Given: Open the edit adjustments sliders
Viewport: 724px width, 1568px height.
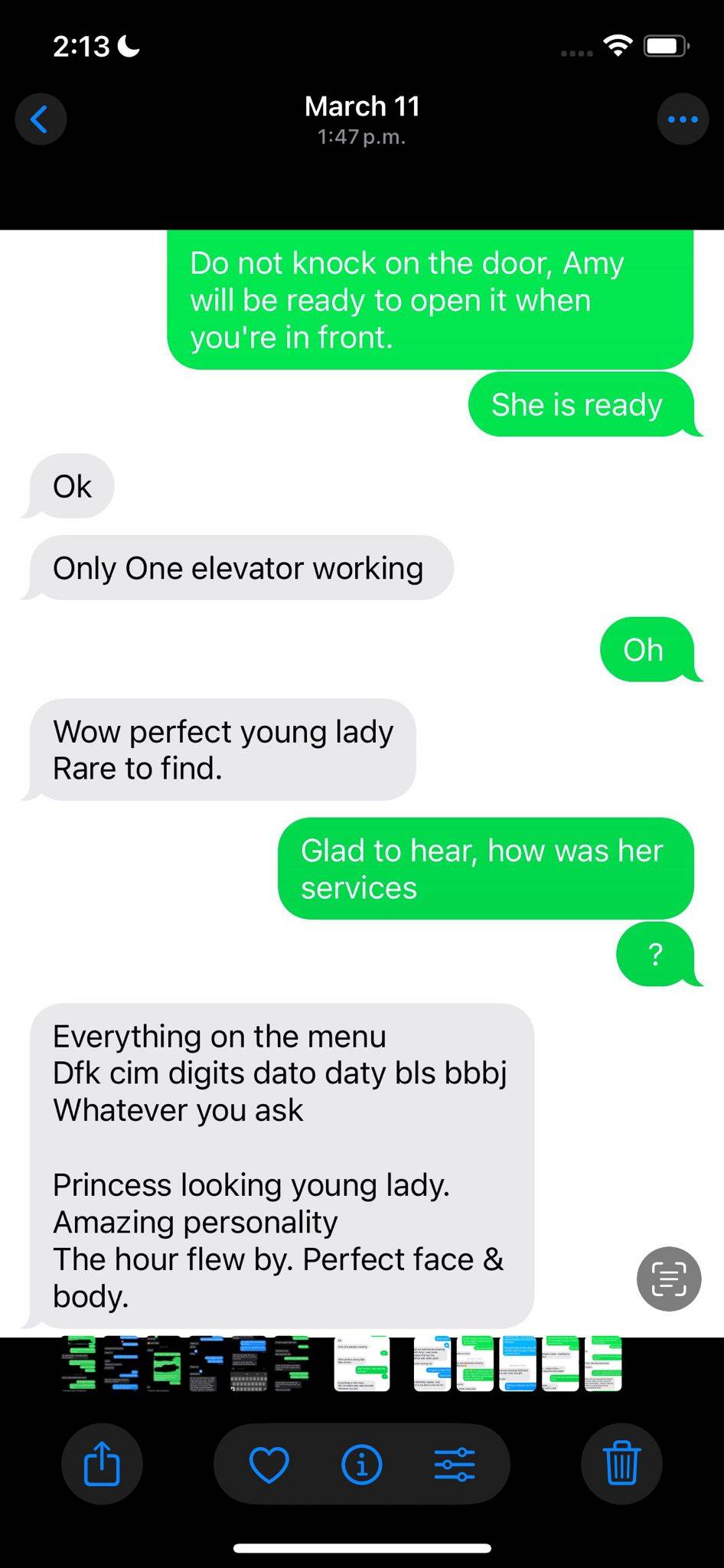Looking at the screenshot, I should pos(455,1465).
